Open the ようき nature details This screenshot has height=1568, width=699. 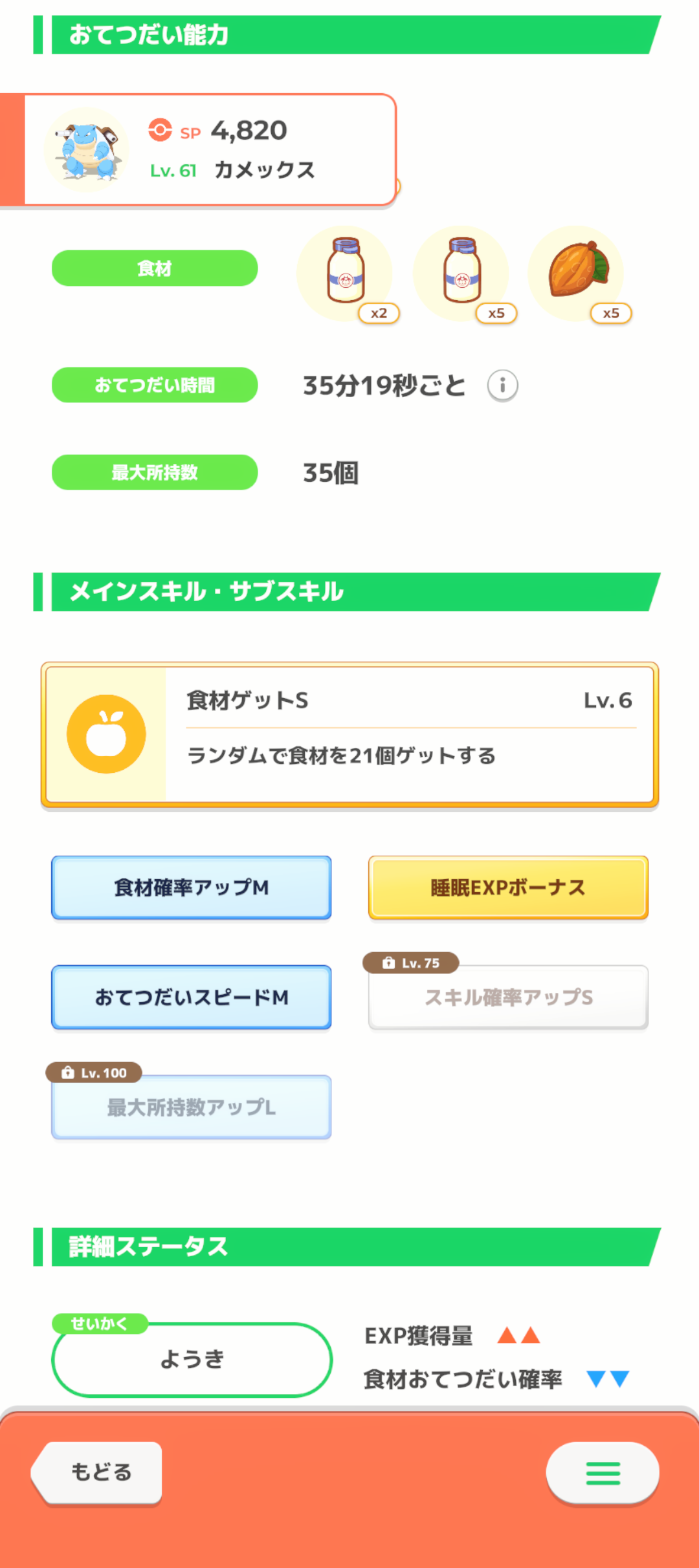click(192, 1360)
